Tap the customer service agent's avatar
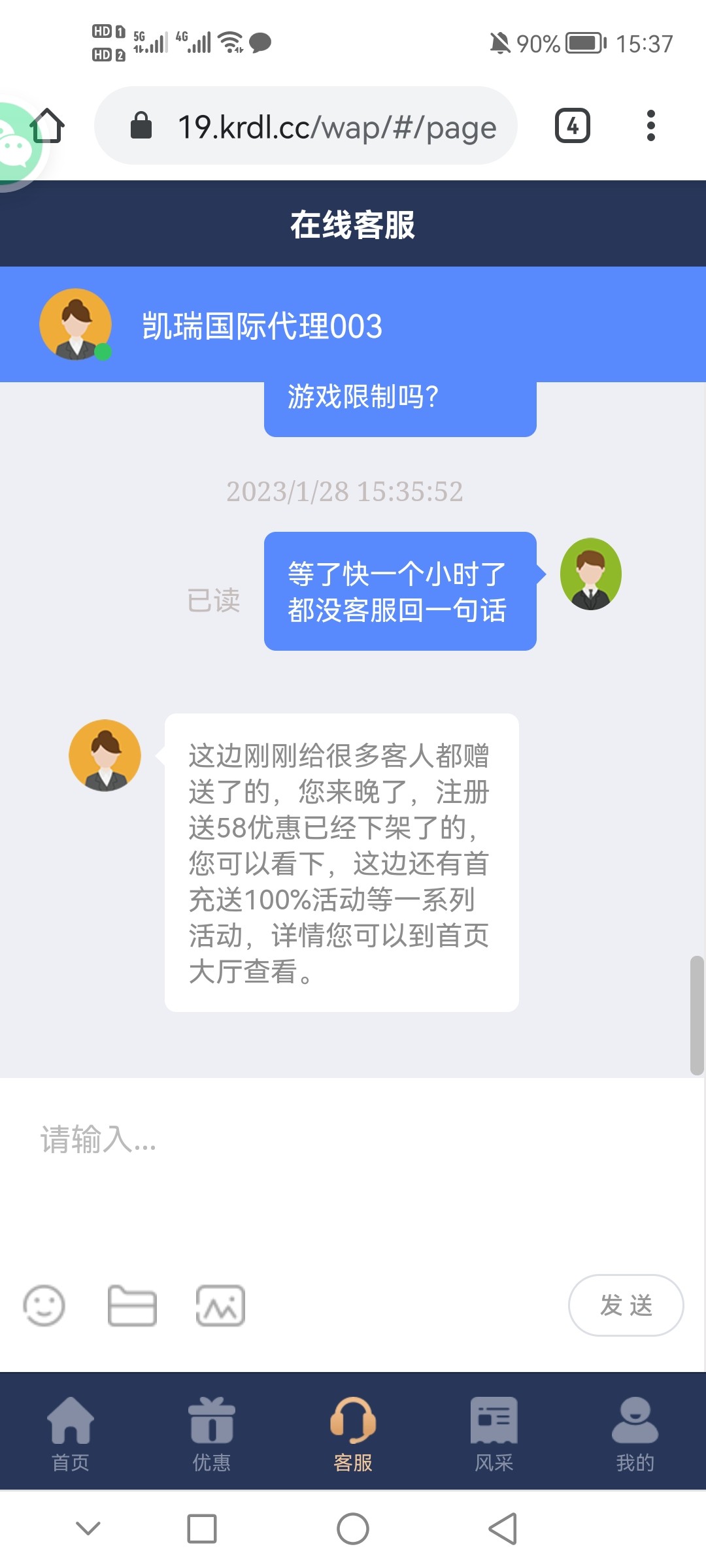The image size is (706, 1568). [105, 755]
